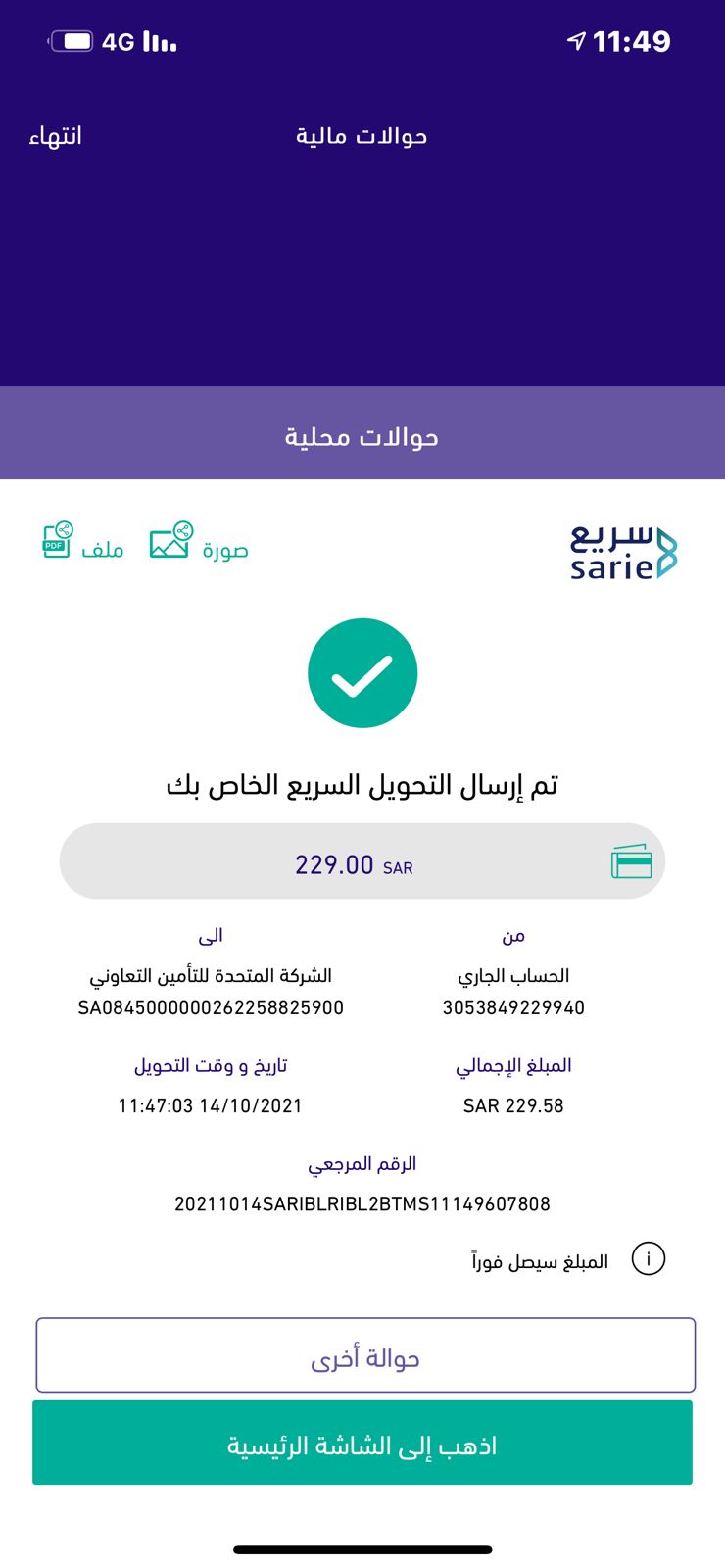Tap the info icon beside المبلغ سيصل فوراً

point(648,1259)
